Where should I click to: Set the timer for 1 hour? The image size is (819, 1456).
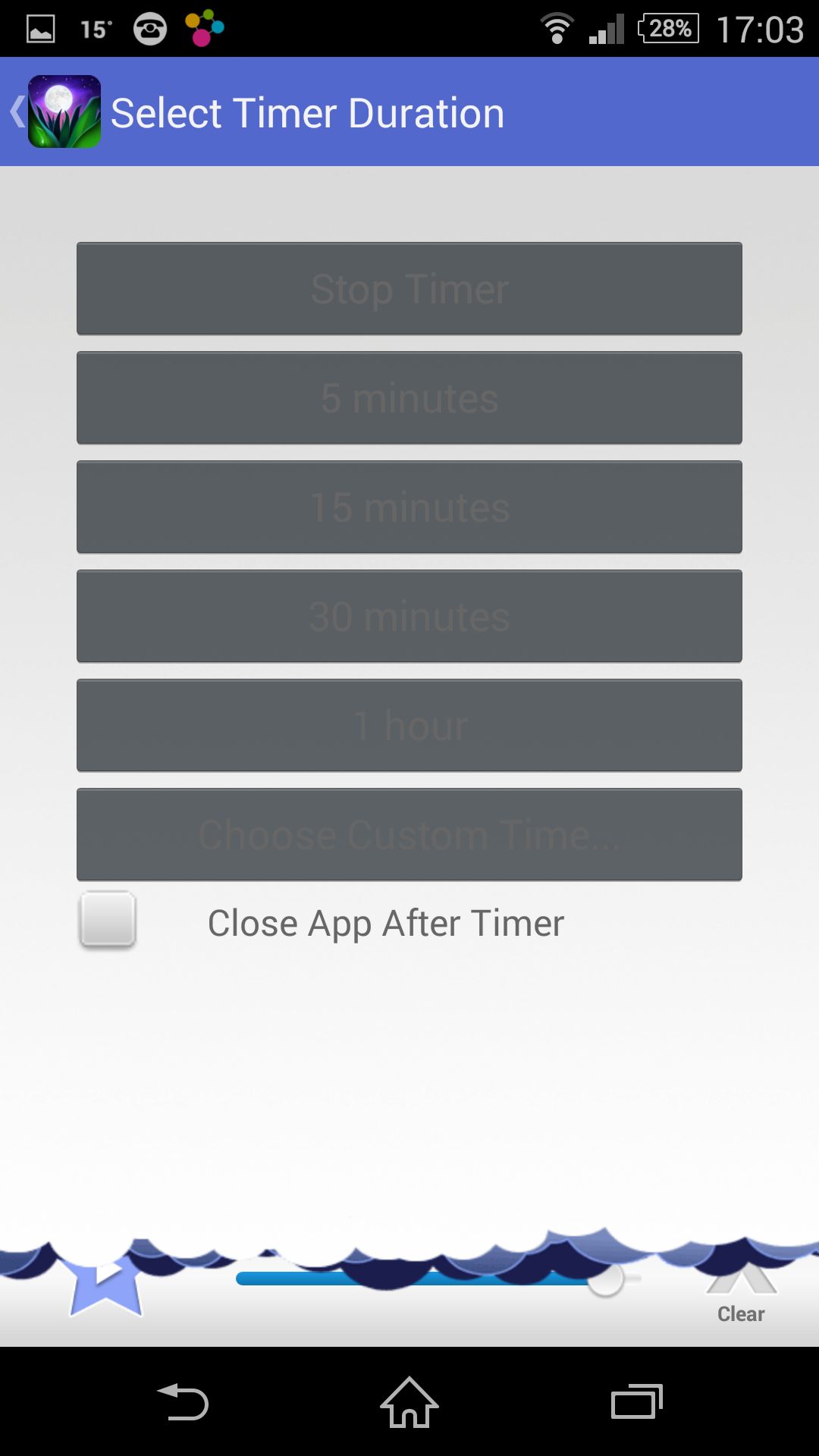click(x=409, y=726)
